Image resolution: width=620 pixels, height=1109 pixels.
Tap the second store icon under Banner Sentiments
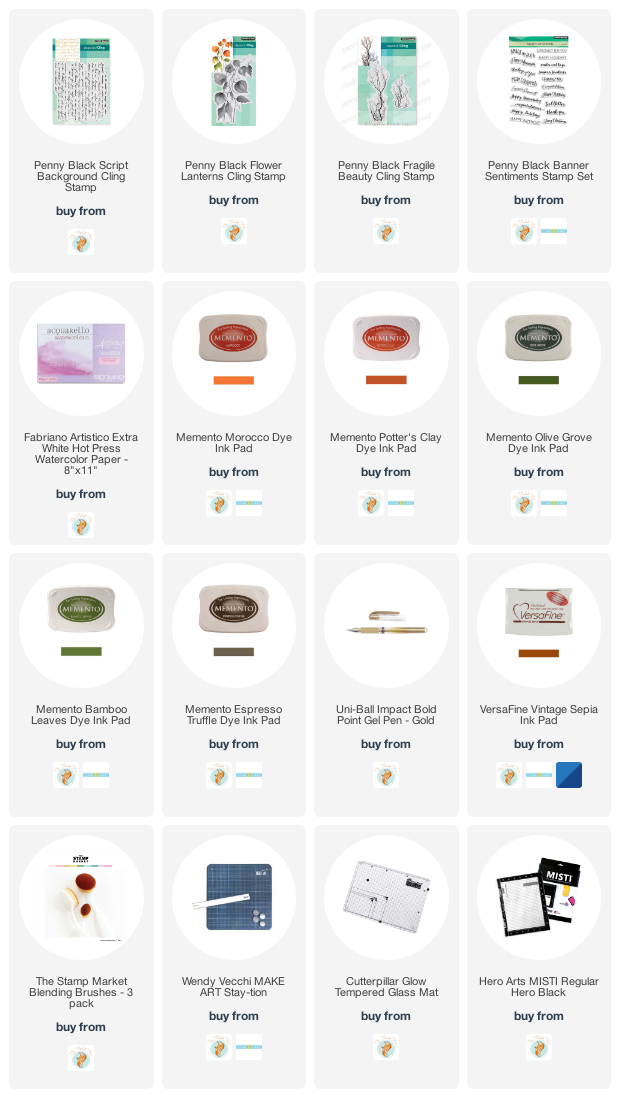554,231
